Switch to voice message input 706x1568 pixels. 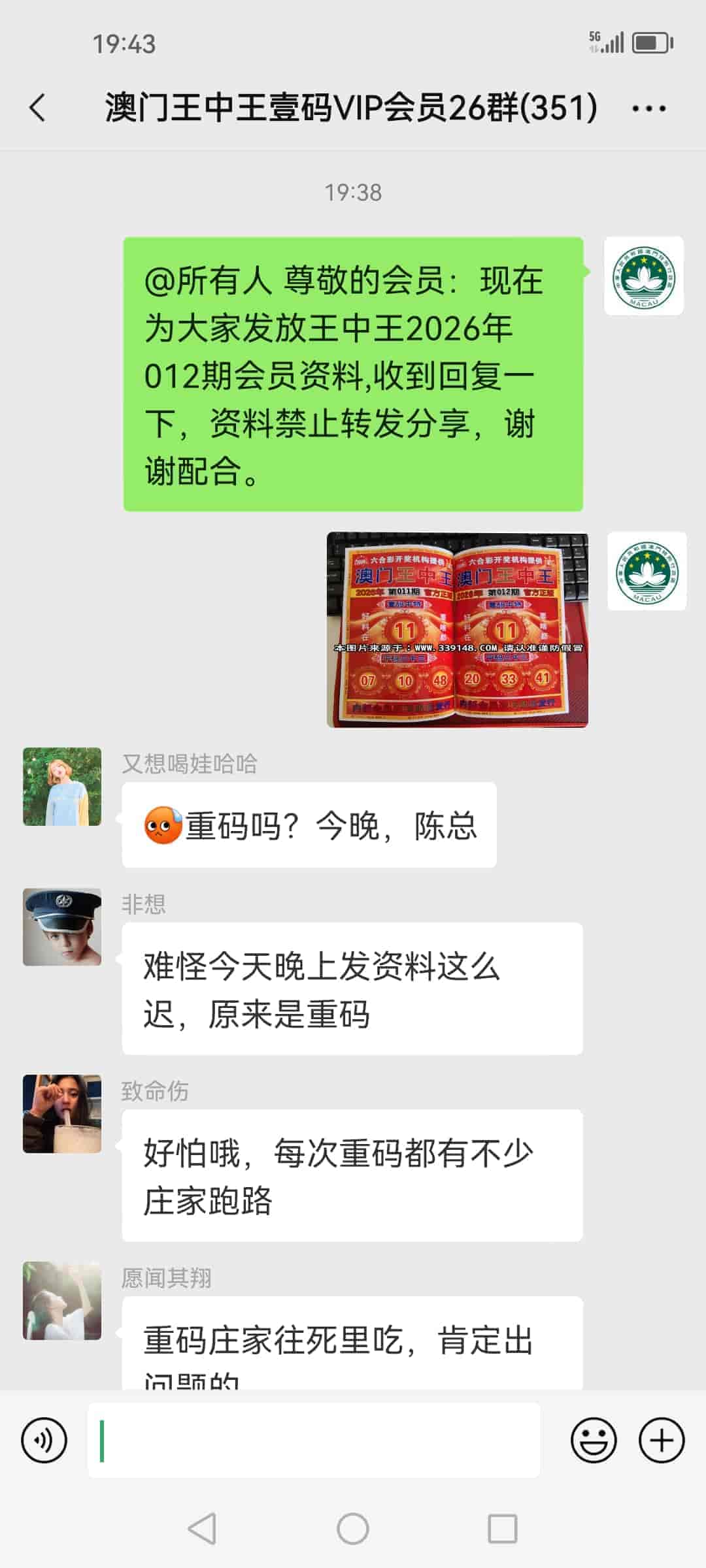pyautogui.click(x=44, y=1440)
